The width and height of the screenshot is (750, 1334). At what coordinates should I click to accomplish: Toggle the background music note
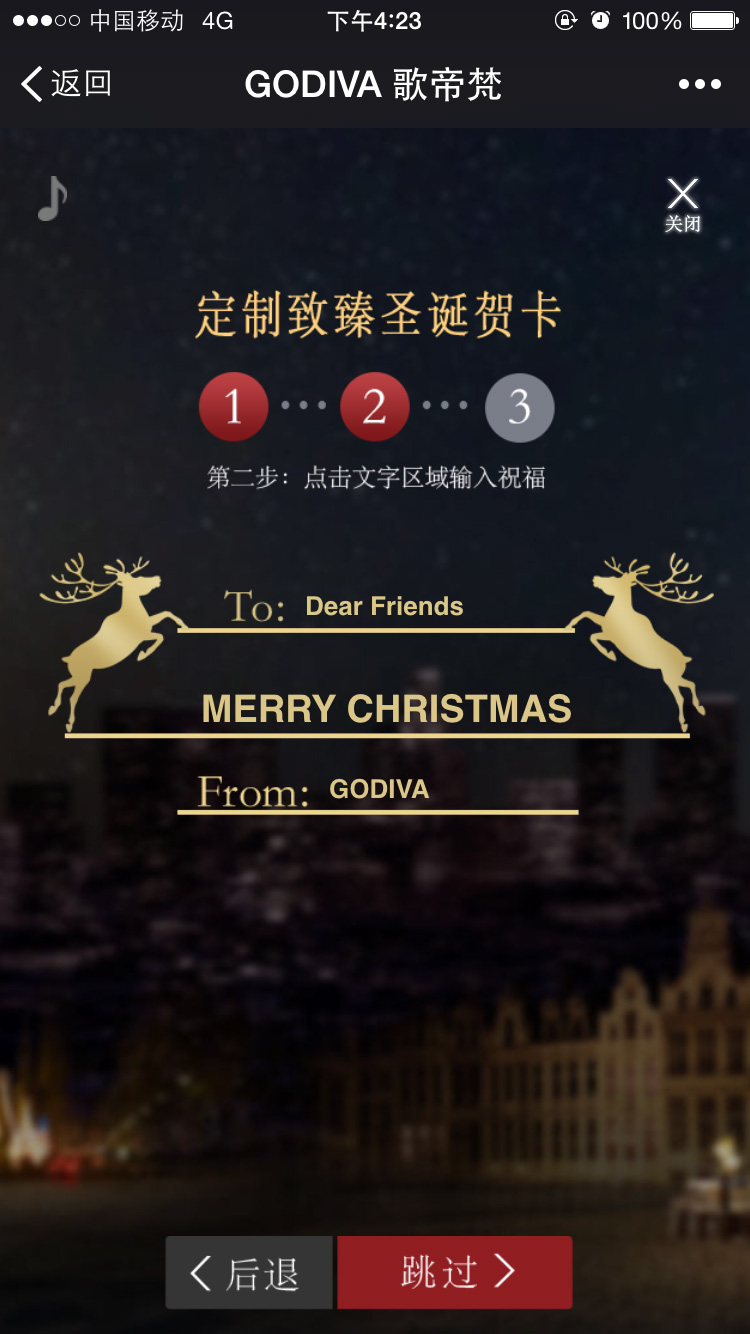click(x=52, y=198)
